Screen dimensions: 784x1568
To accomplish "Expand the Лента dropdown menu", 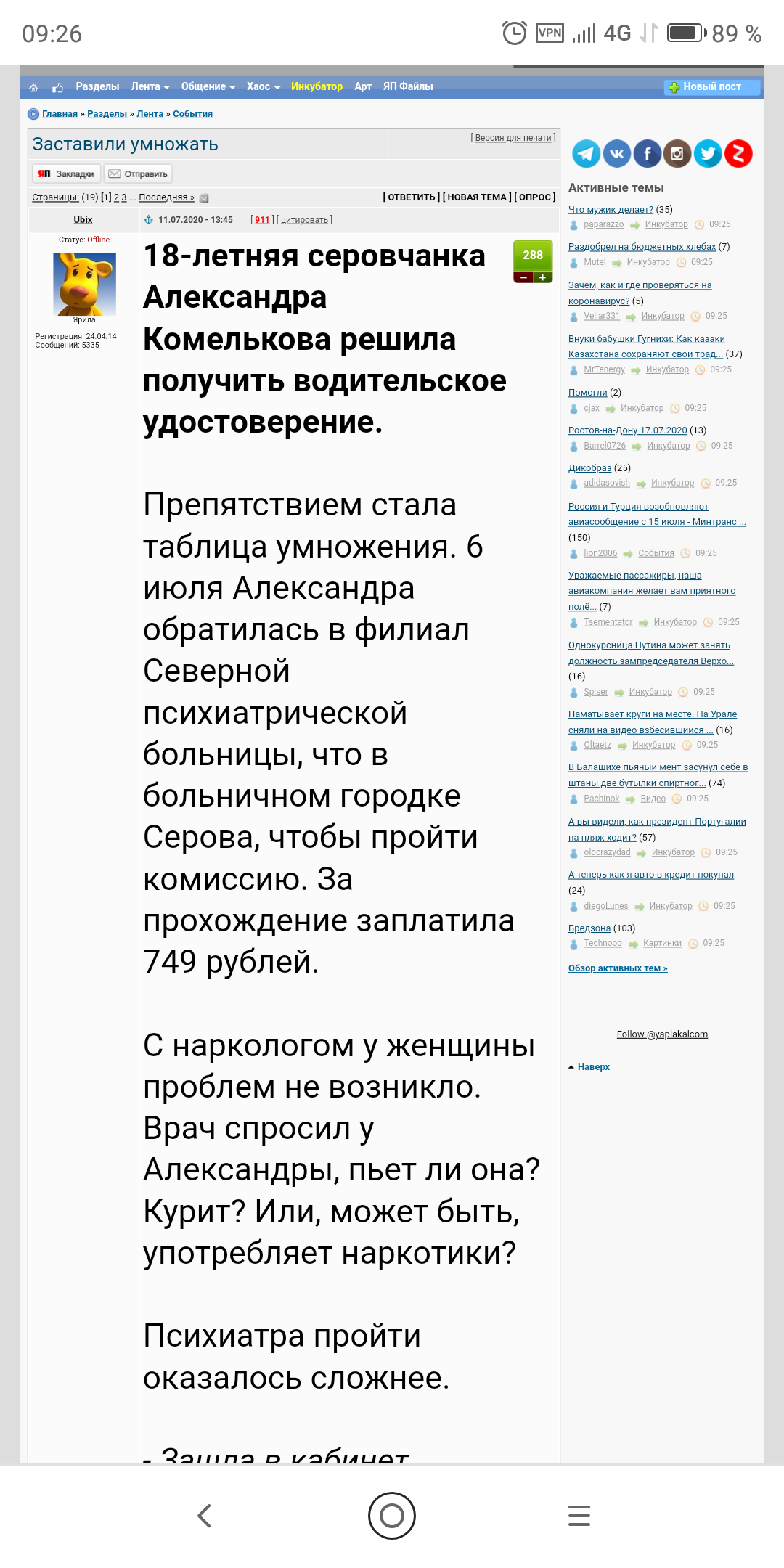I will (150, 86).
